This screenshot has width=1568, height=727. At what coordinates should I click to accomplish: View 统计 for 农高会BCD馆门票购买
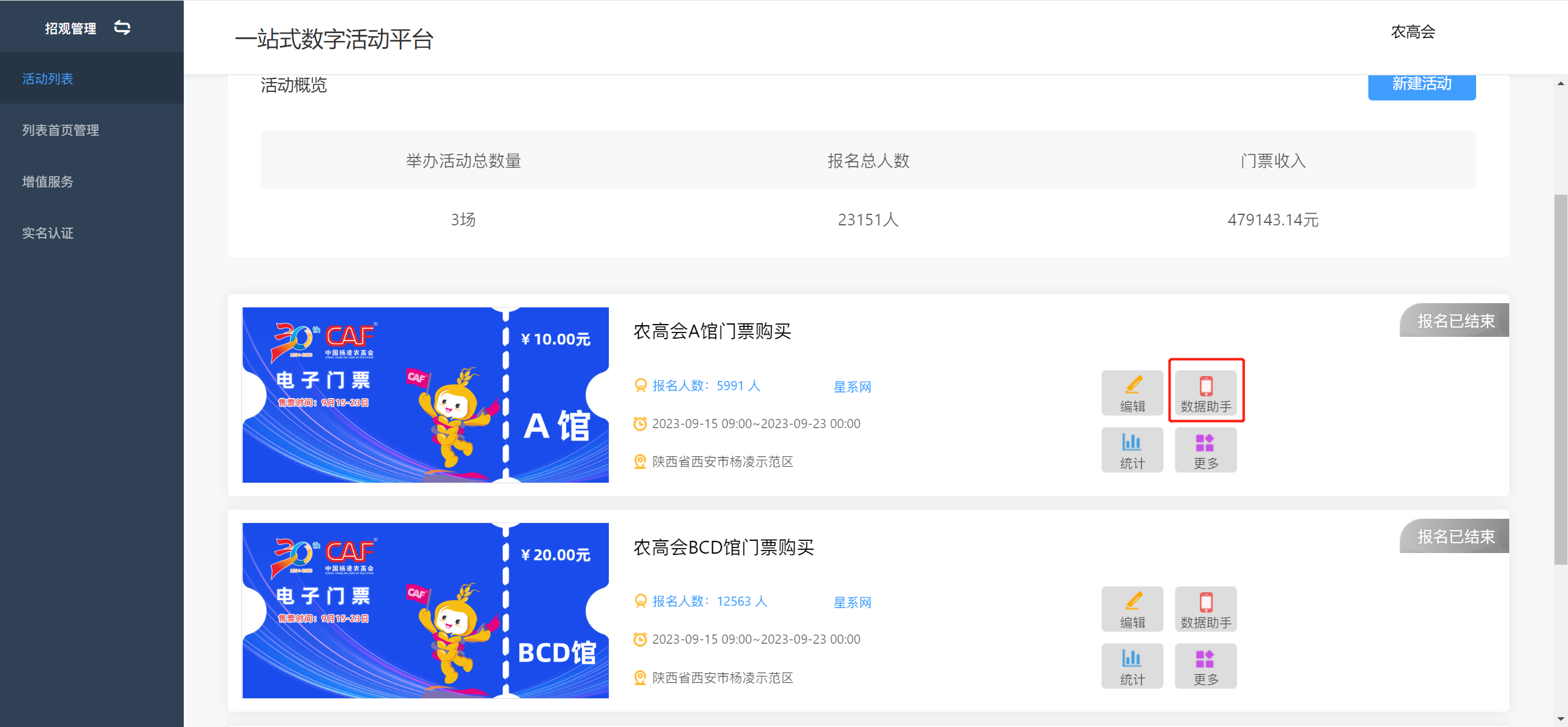(1132, 666)
